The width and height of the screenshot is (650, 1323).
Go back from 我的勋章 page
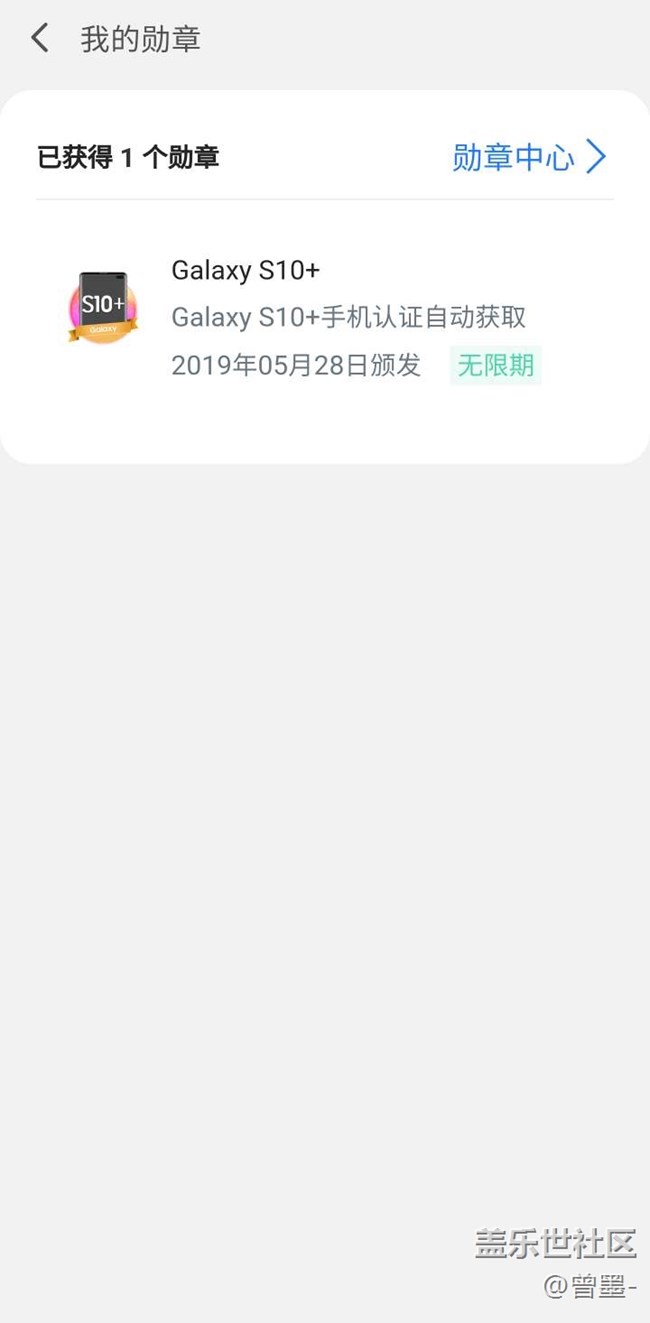point(40,39)
